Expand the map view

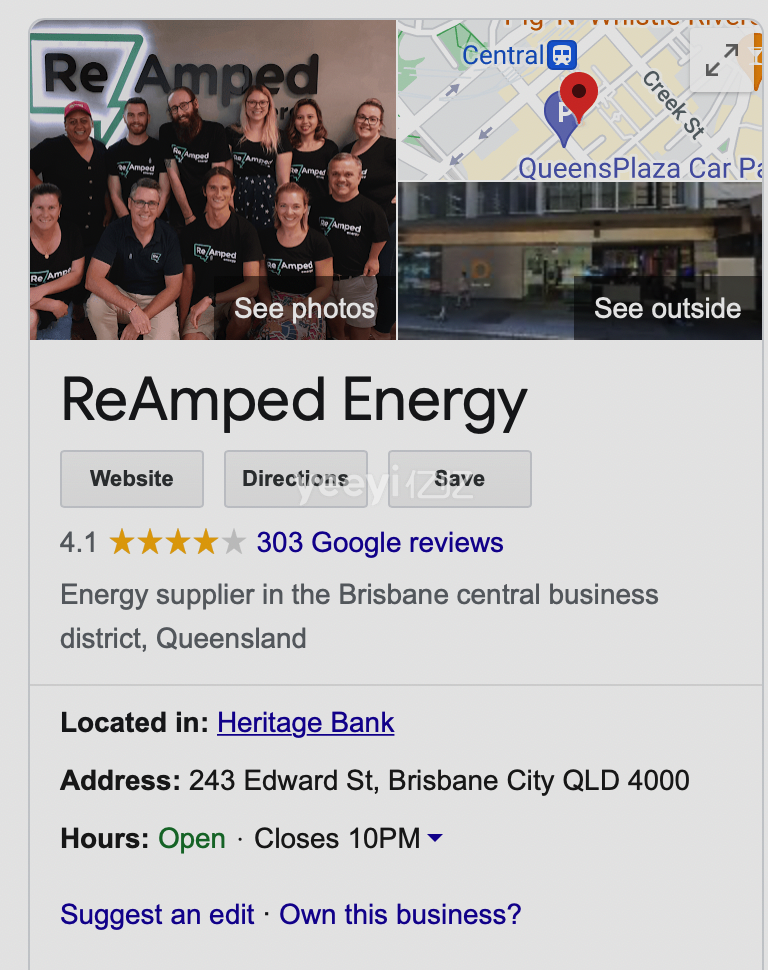tap(721, 61)
